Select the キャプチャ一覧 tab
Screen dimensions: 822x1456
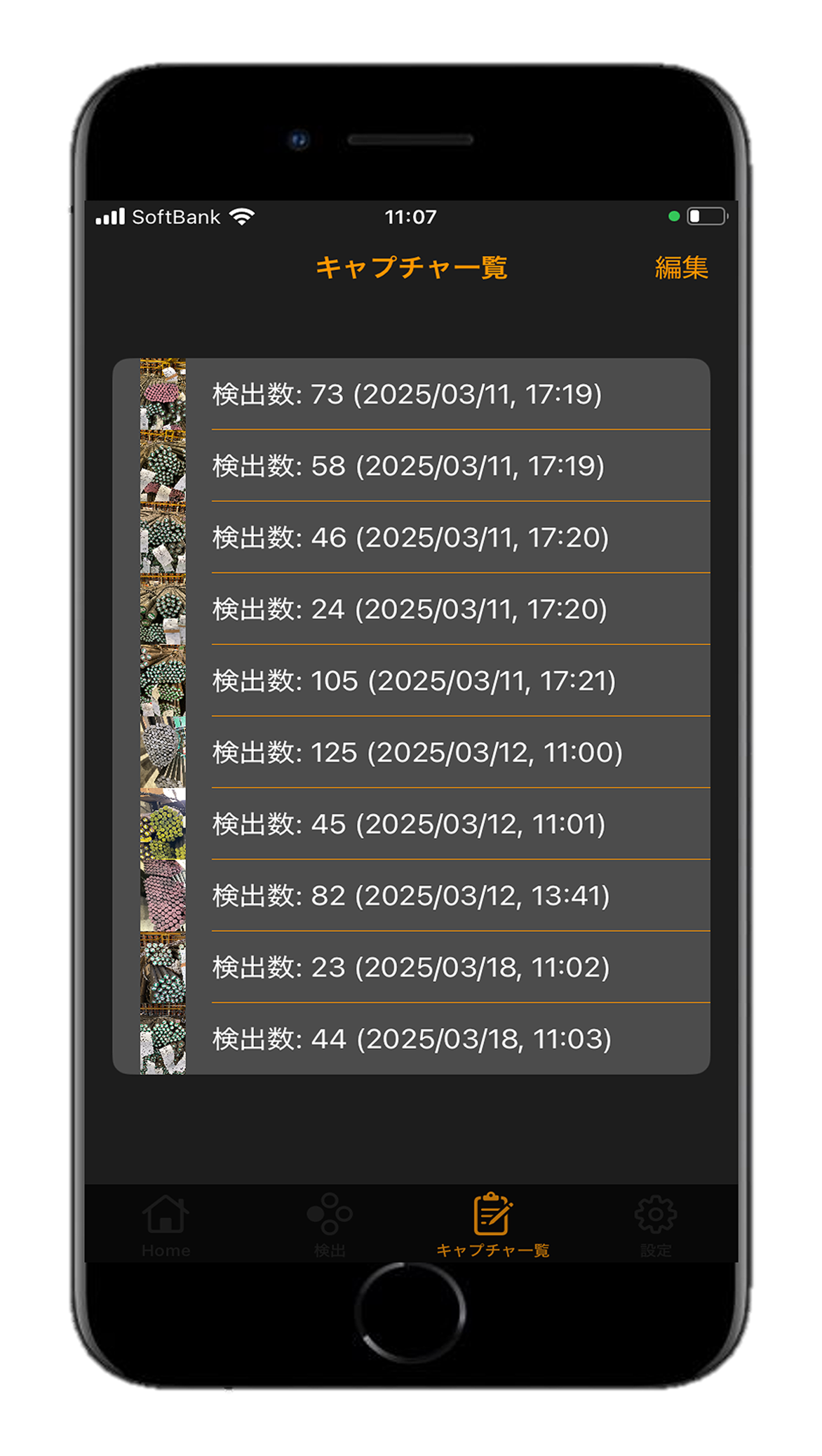(x=492, y=1224)
